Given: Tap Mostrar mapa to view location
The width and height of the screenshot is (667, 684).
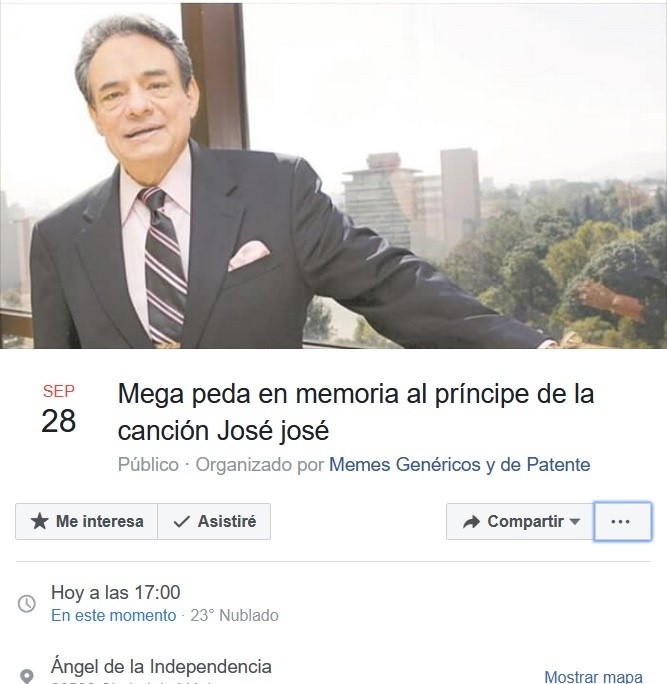Looking at the screenshot, I should [x=593, y=676].
